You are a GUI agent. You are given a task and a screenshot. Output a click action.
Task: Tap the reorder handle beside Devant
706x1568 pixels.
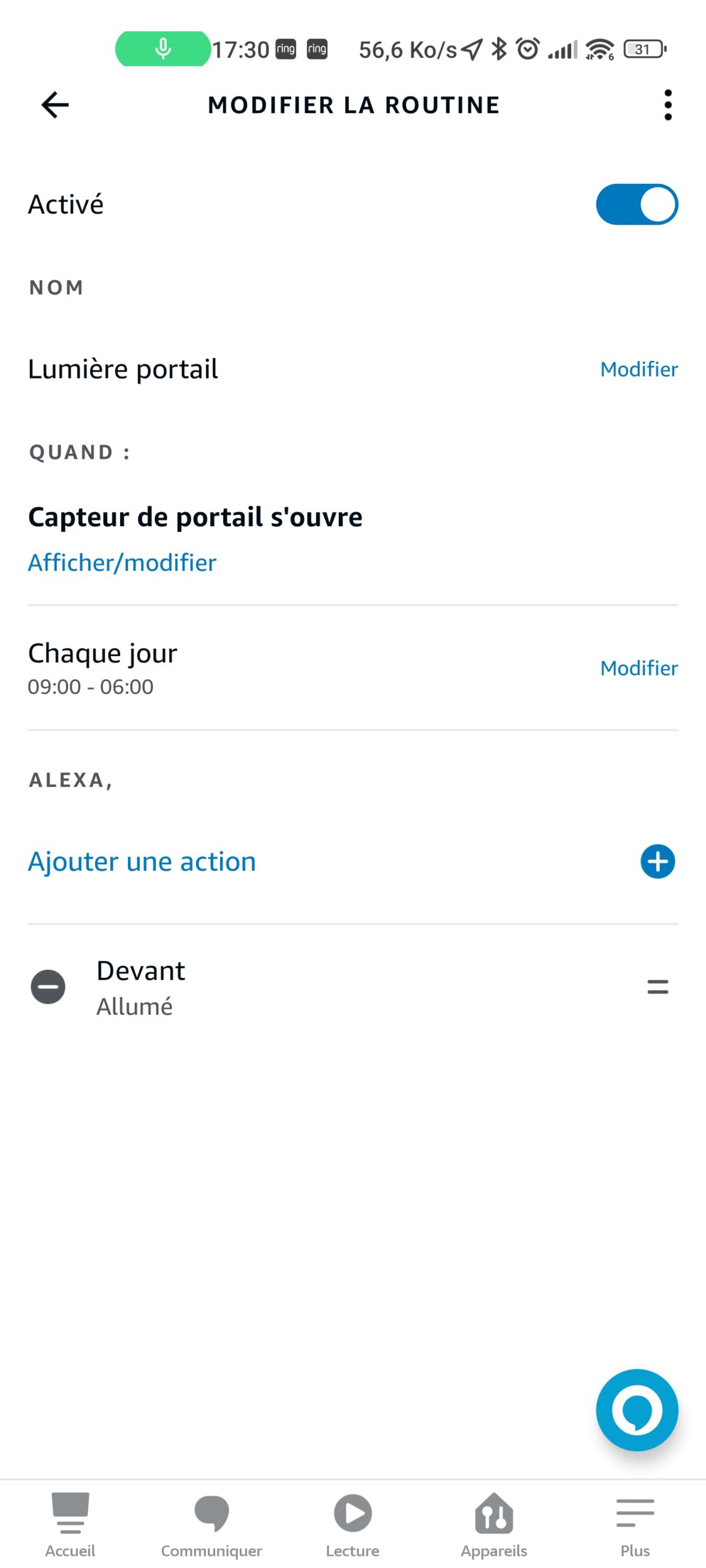tap(658, 987)
